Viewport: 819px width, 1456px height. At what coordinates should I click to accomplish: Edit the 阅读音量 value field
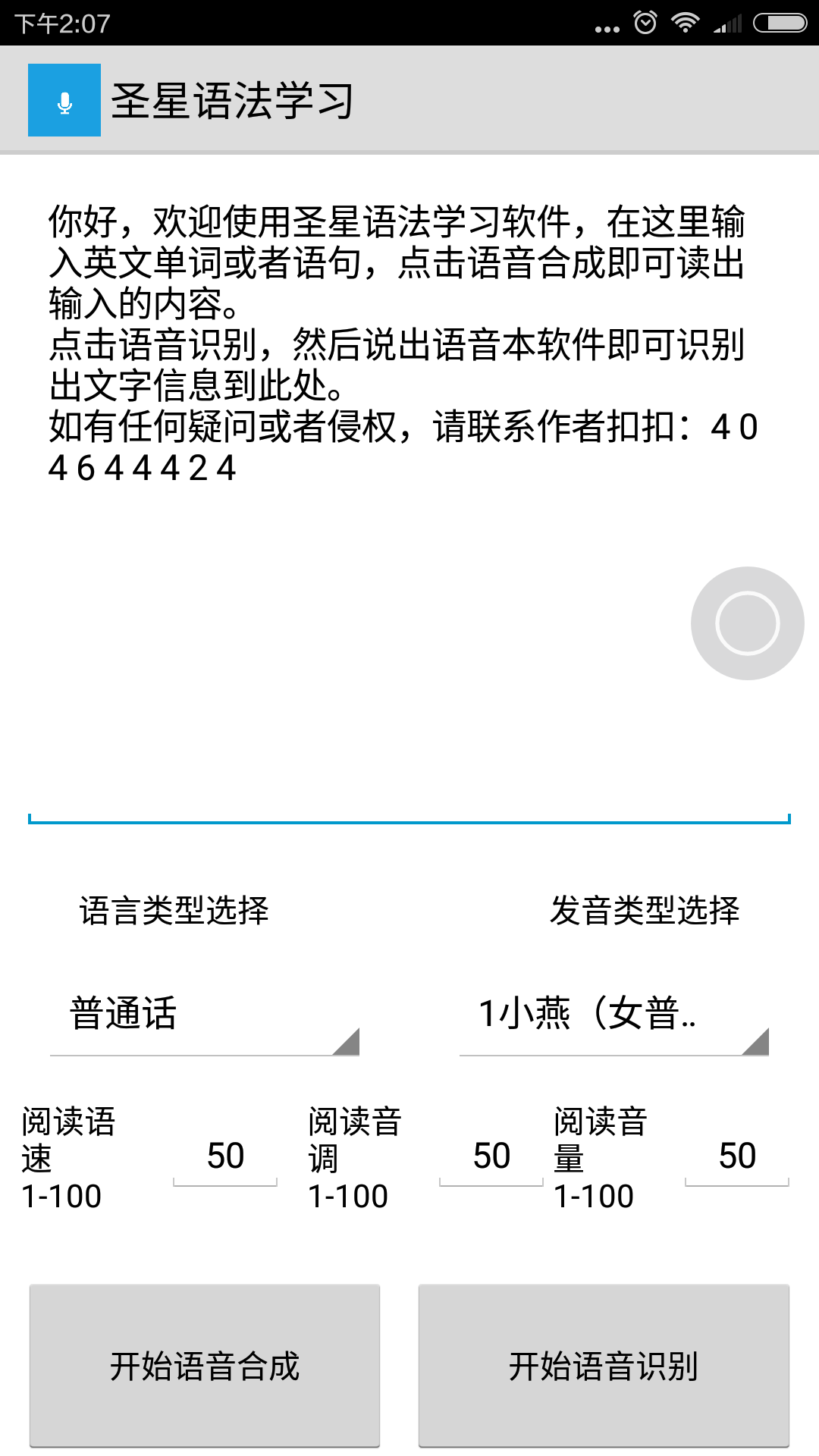[x=737, y=1157]
